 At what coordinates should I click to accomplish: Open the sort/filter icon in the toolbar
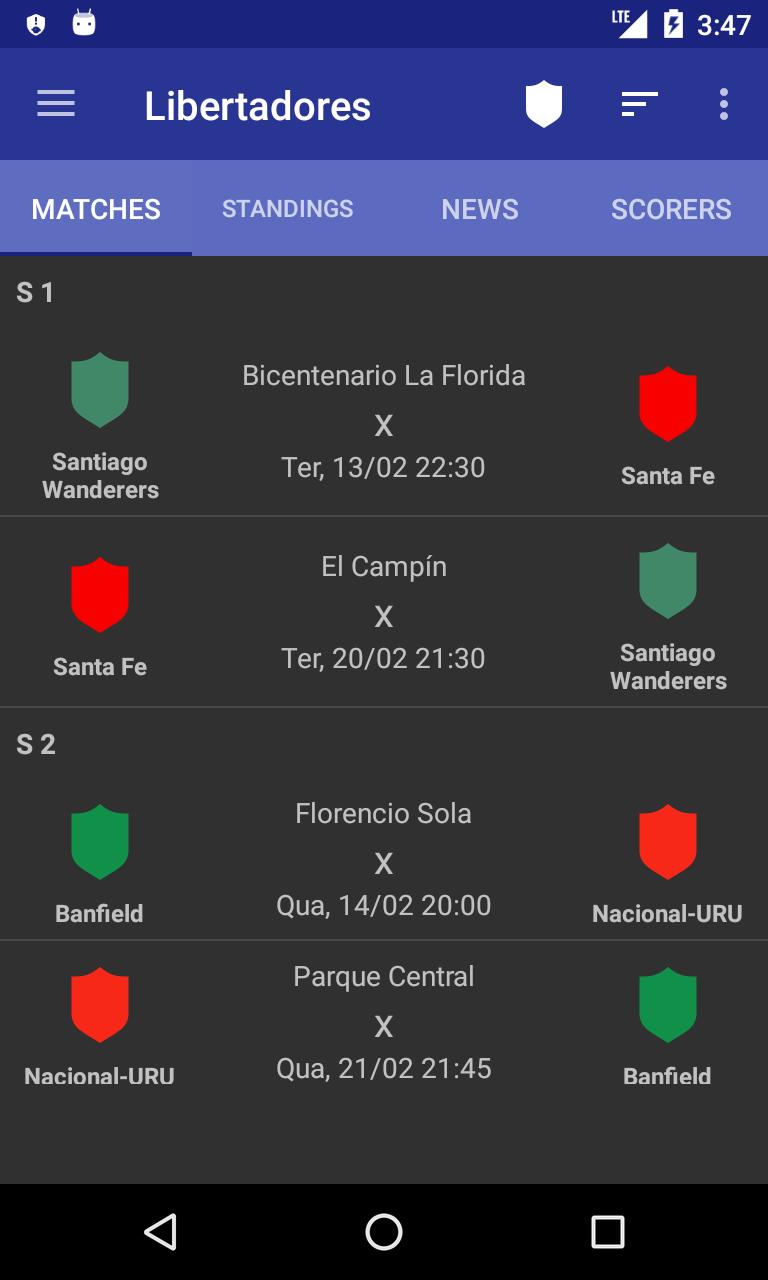point(638,104)
